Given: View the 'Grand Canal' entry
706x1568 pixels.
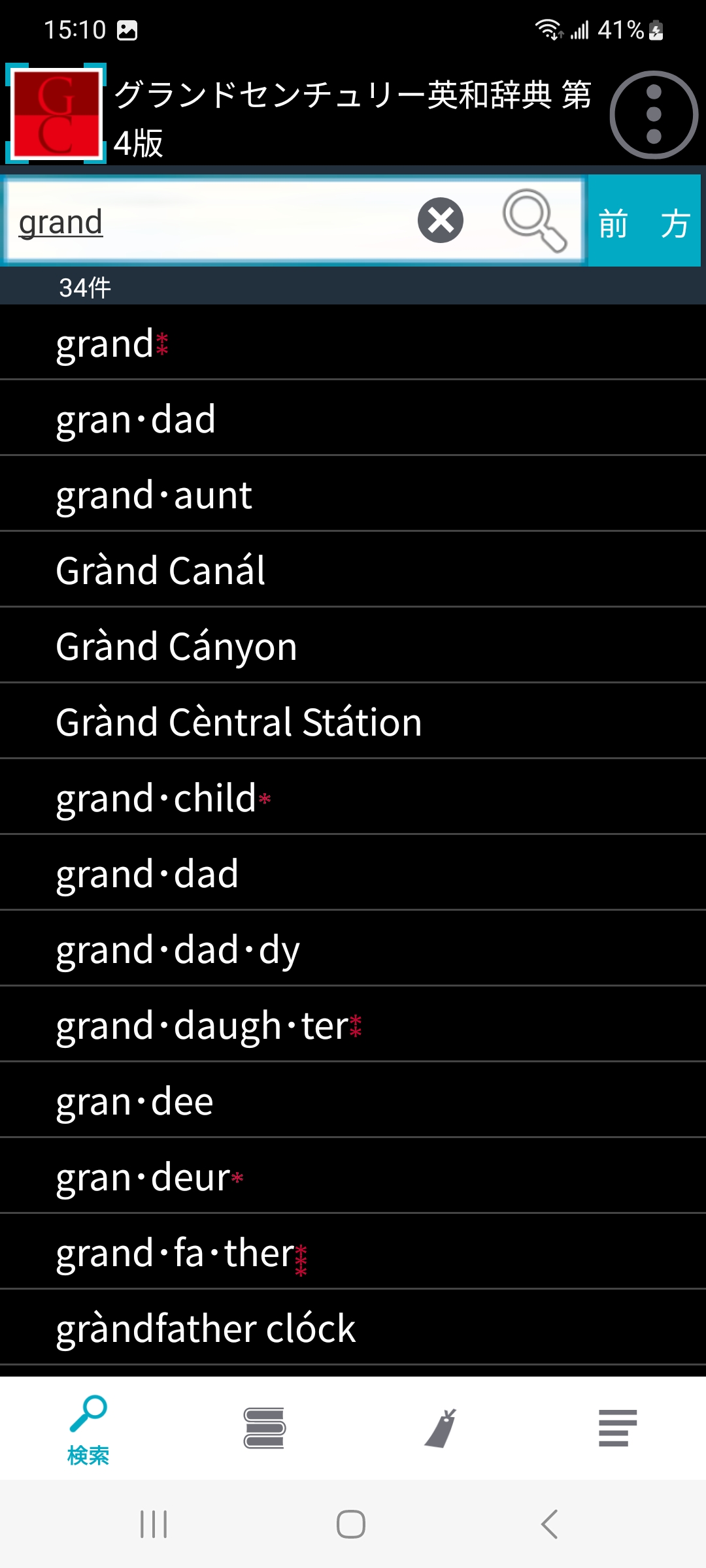Looking at the screenshot, I should (x=353, y=570).
